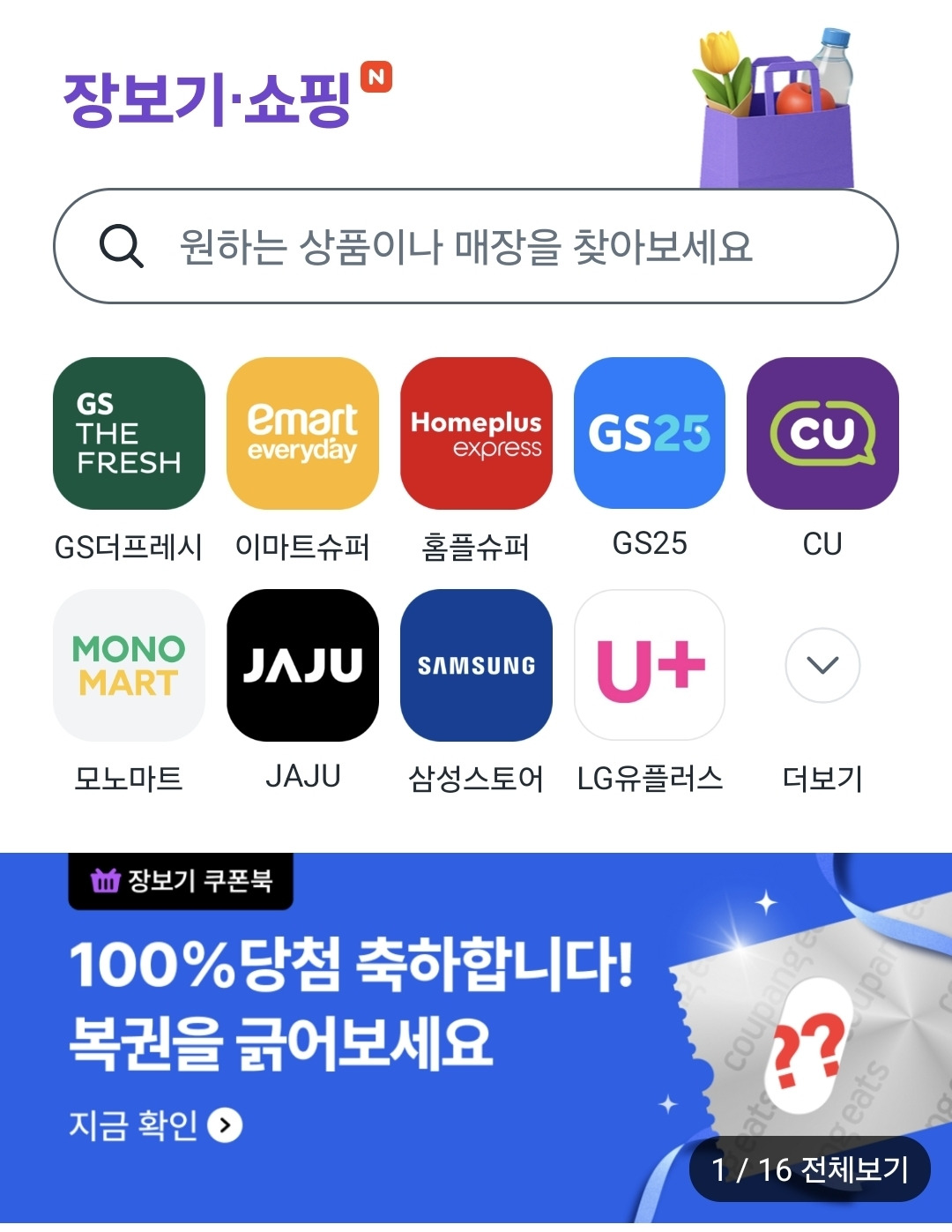
Task: Select the MONO MART store
Action: point(128,666)
